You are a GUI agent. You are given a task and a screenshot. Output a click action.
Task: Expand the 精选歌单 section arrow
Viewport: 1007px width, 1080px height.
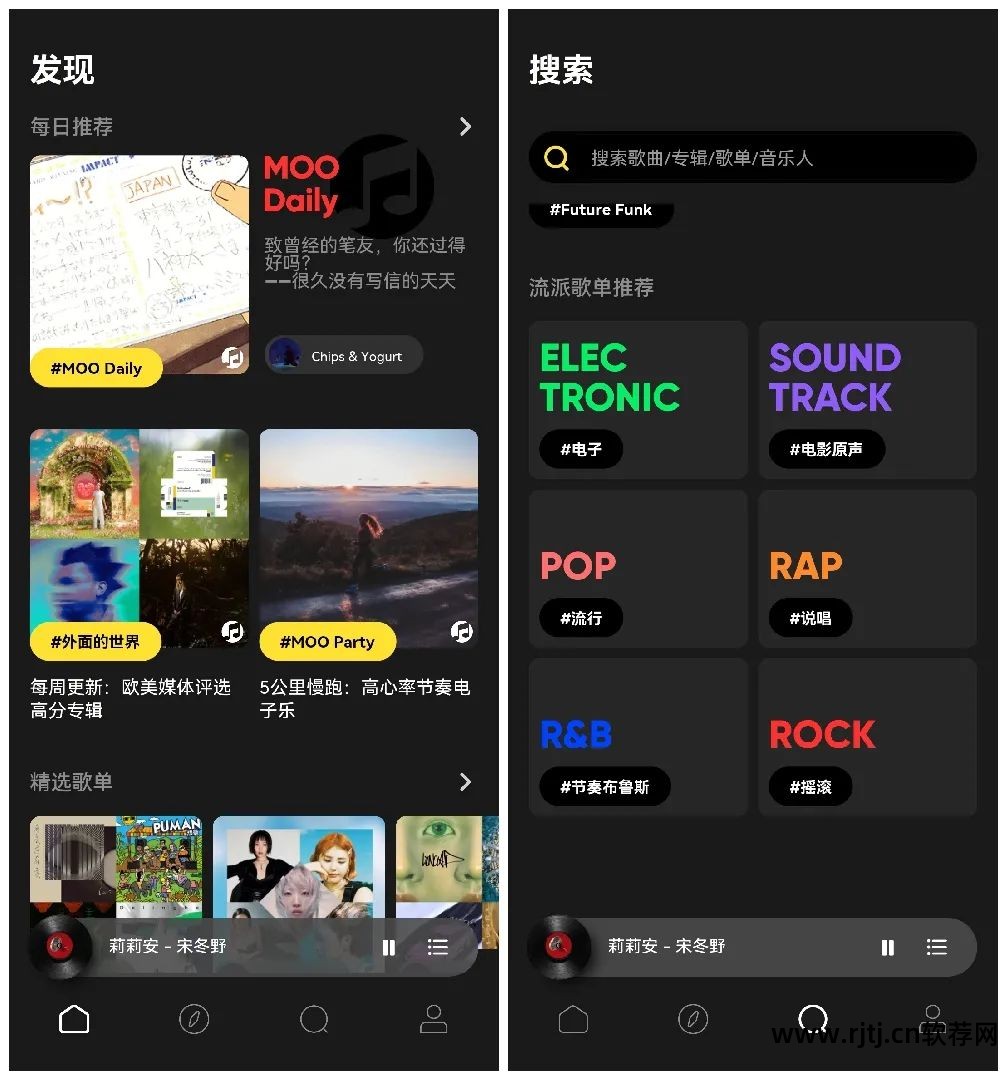(x=465, y=782)
